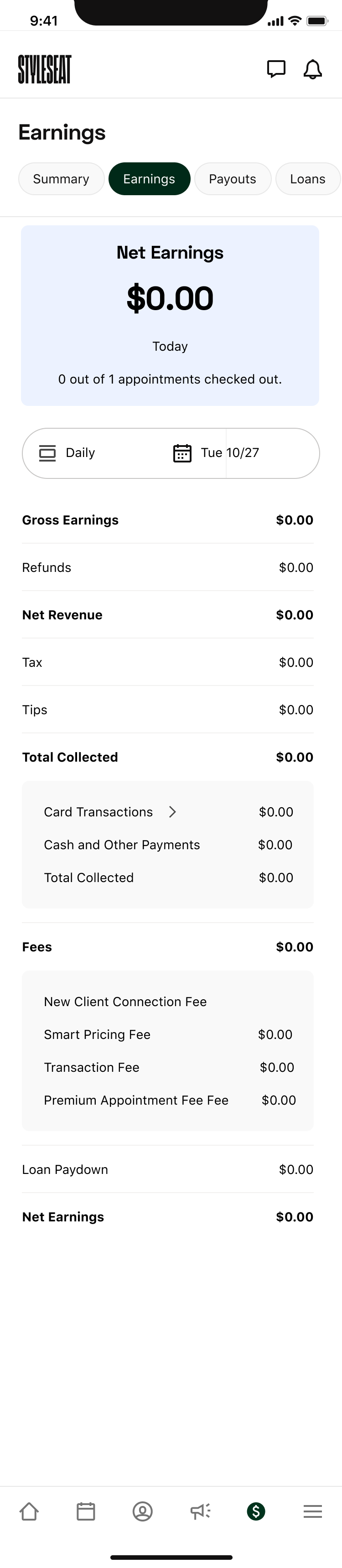This screenshot has height=1568, width=342.
Task: Select the Earnings chip
Action: point(149,179)
